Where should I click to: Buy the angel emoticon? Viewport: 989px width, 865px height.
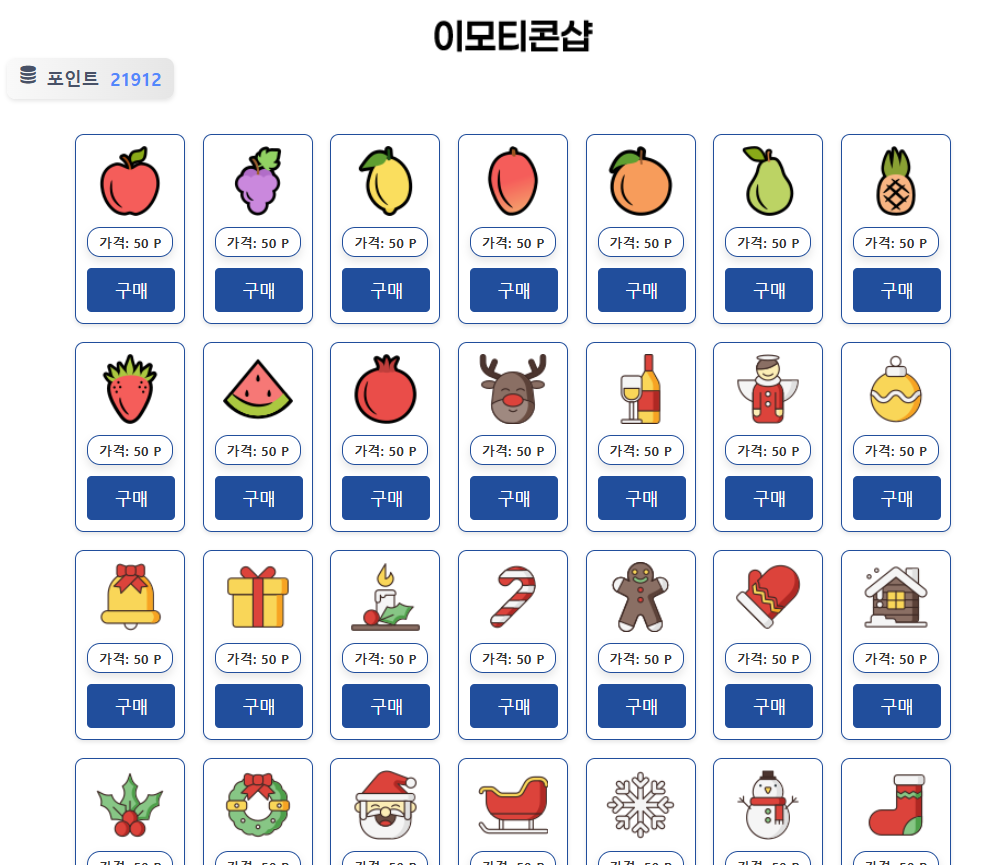pyautogui.click(x=768, y=498)
